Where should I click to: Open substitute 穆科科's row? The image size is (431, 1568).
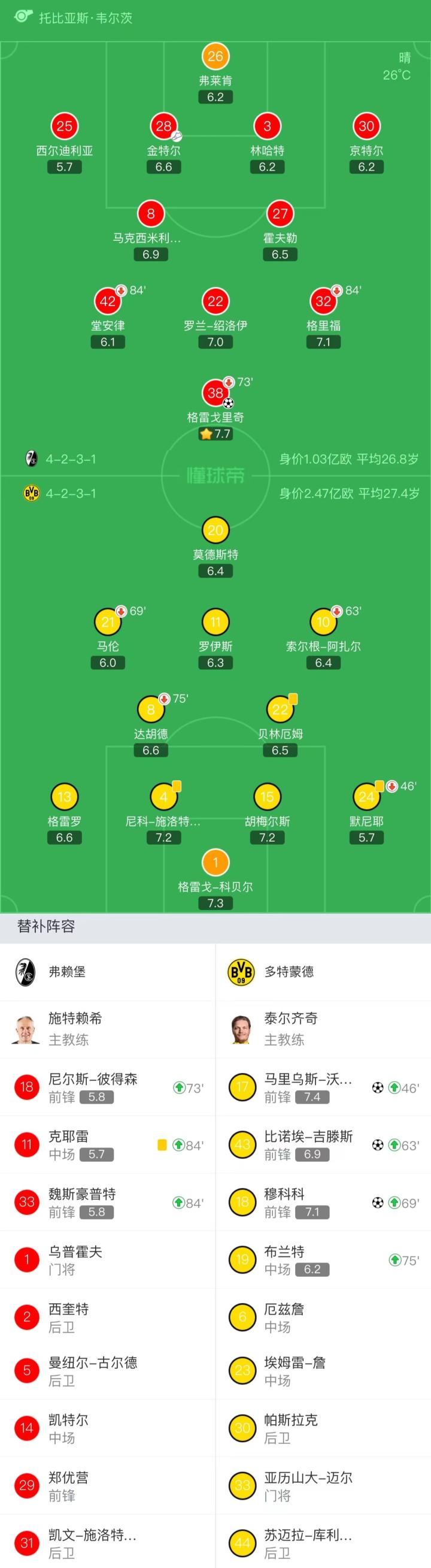point(323,1203)
